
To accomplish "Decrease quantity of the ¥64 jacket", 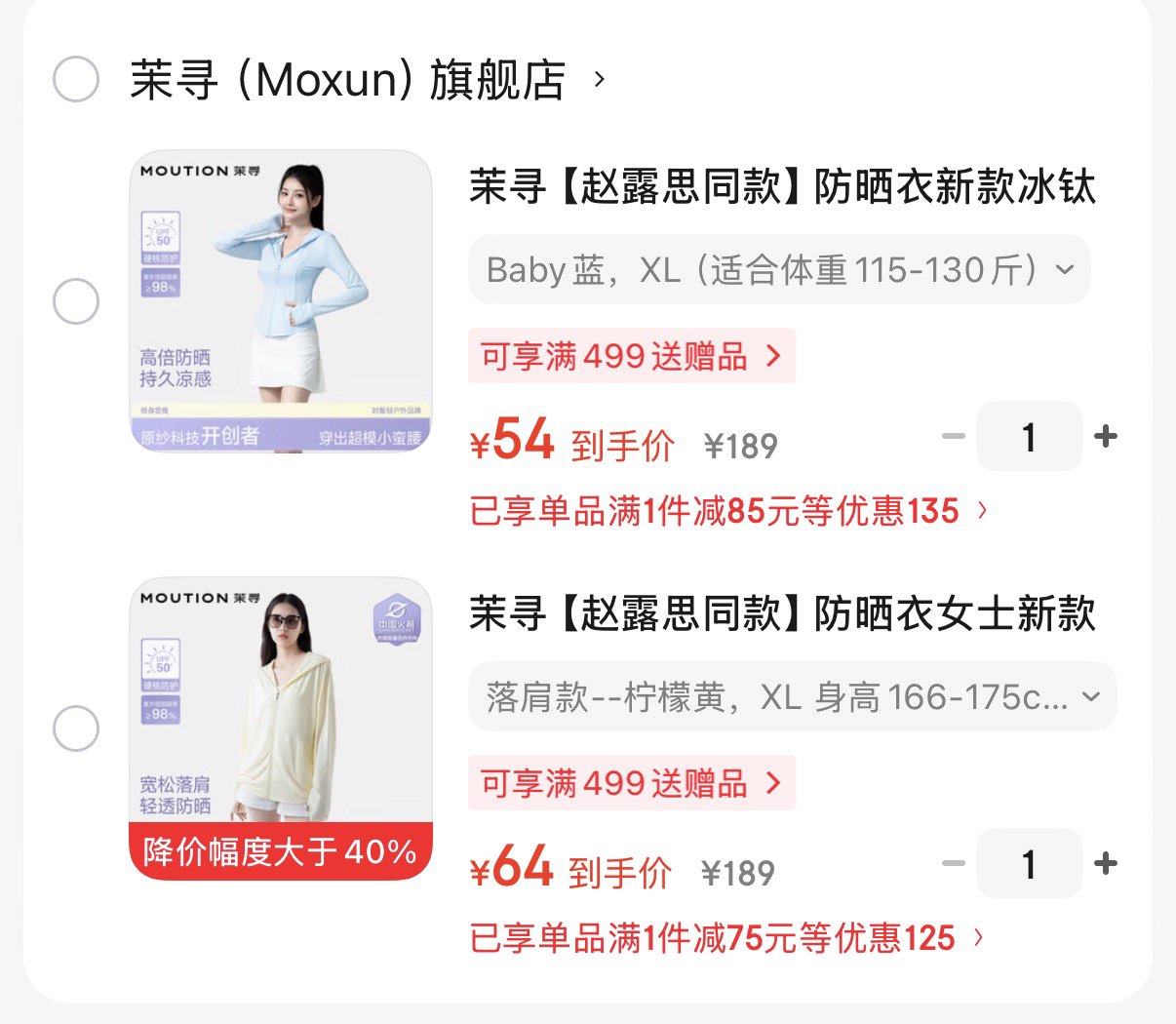I will 954,863.
